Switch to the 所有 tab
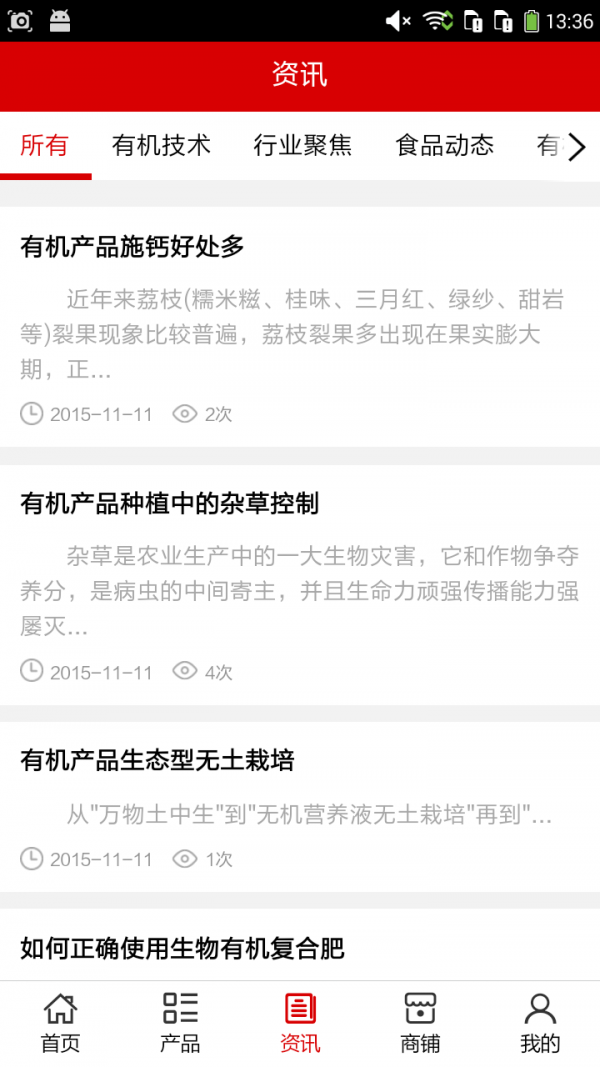The width and height of the screenshot is (600, 1067). click(x=45, y=146)
